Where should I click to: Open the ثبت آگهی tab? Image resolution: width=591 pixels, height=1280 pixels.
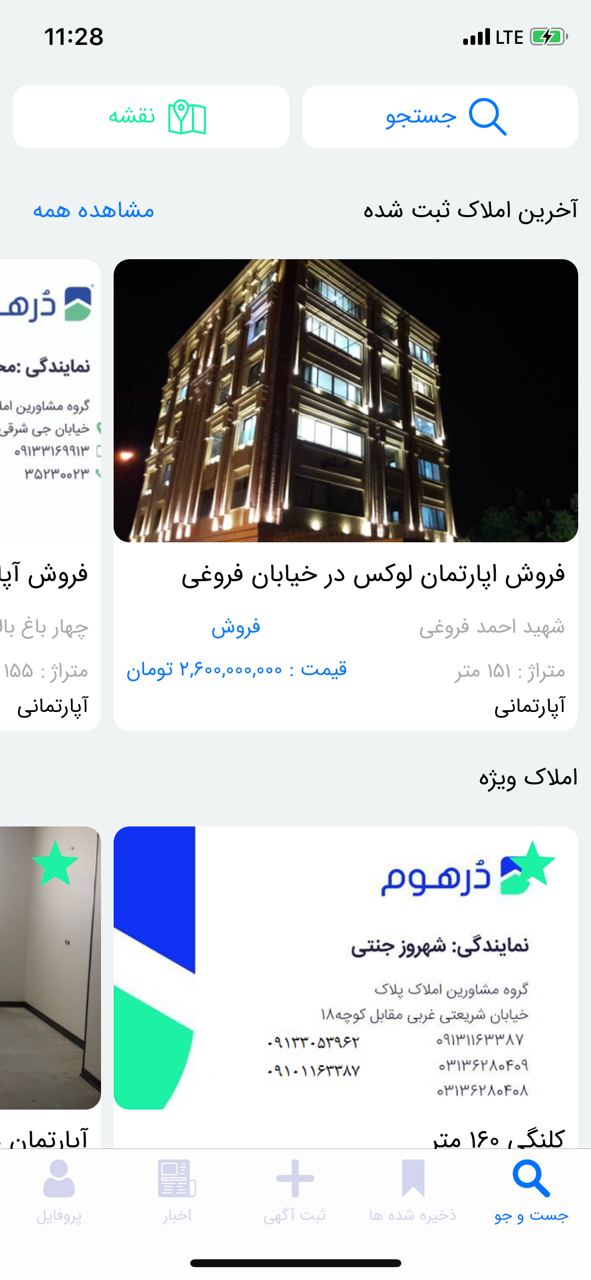(295, 1192)
